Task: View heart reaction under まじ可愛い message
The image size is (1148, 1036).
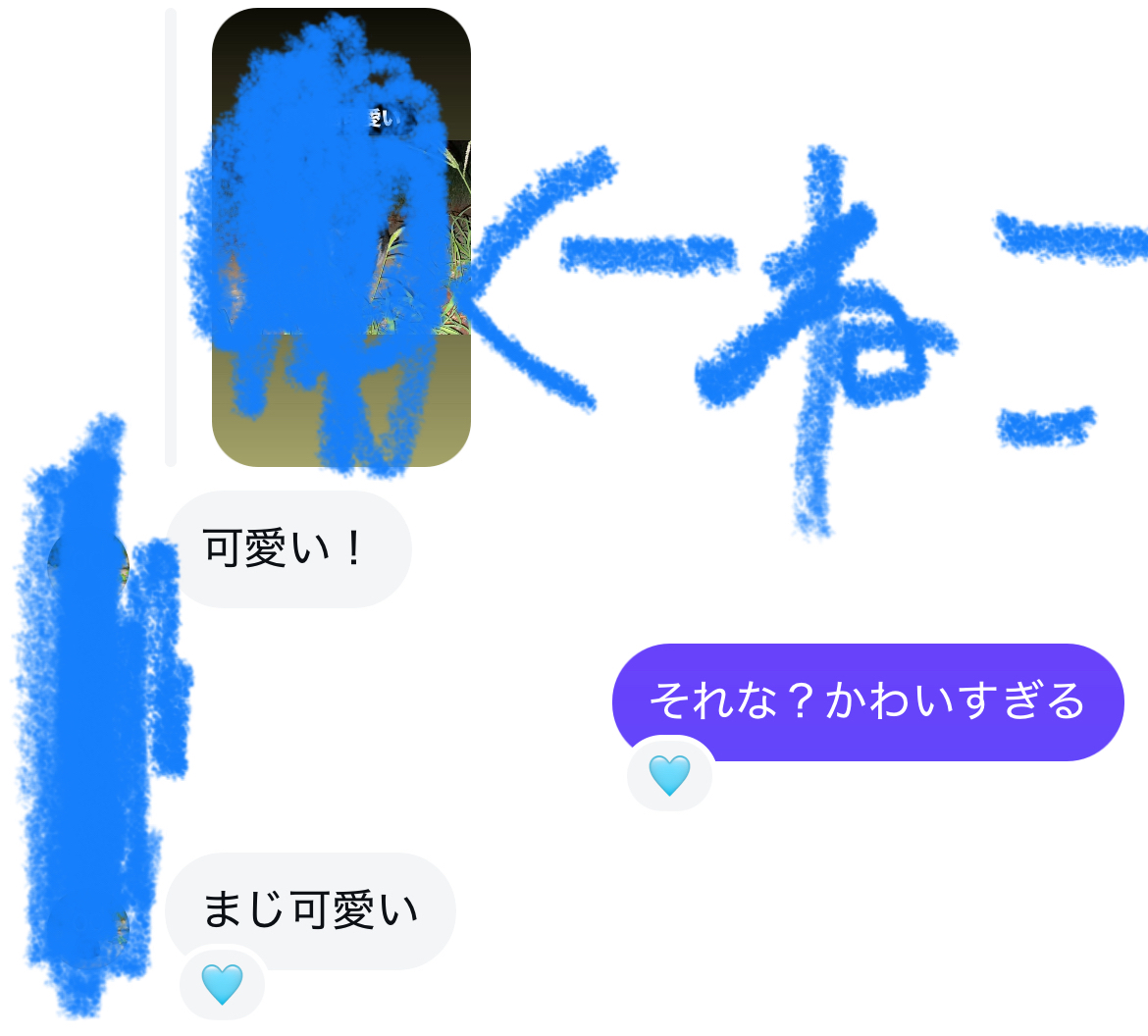Action: pos(222,984)
